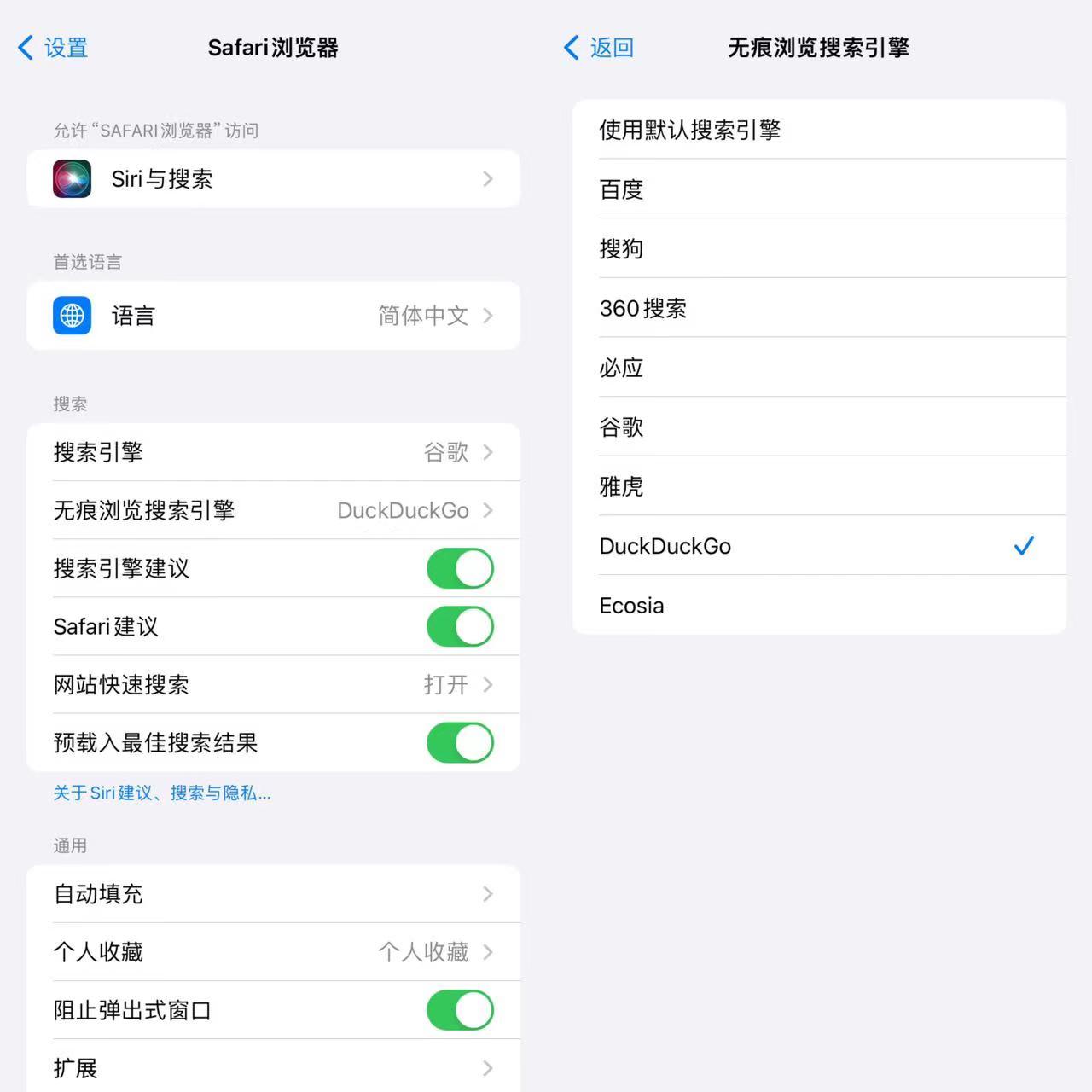
Task: Disable 预载入最佳搜索结果 switch
Action: pos(460,742)
